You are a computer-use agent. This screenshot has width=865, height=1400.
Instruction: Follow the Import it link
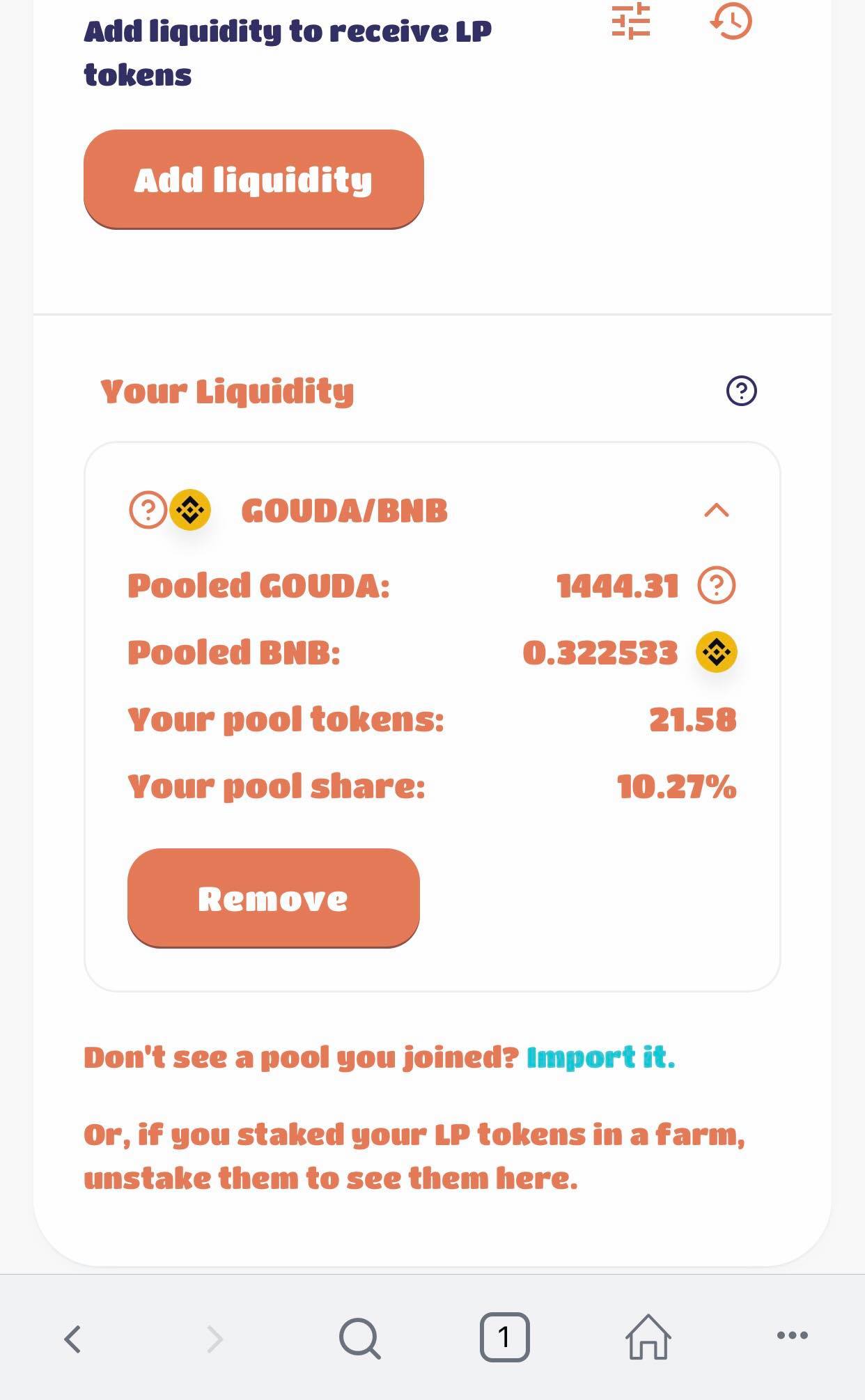point(601,1057)
